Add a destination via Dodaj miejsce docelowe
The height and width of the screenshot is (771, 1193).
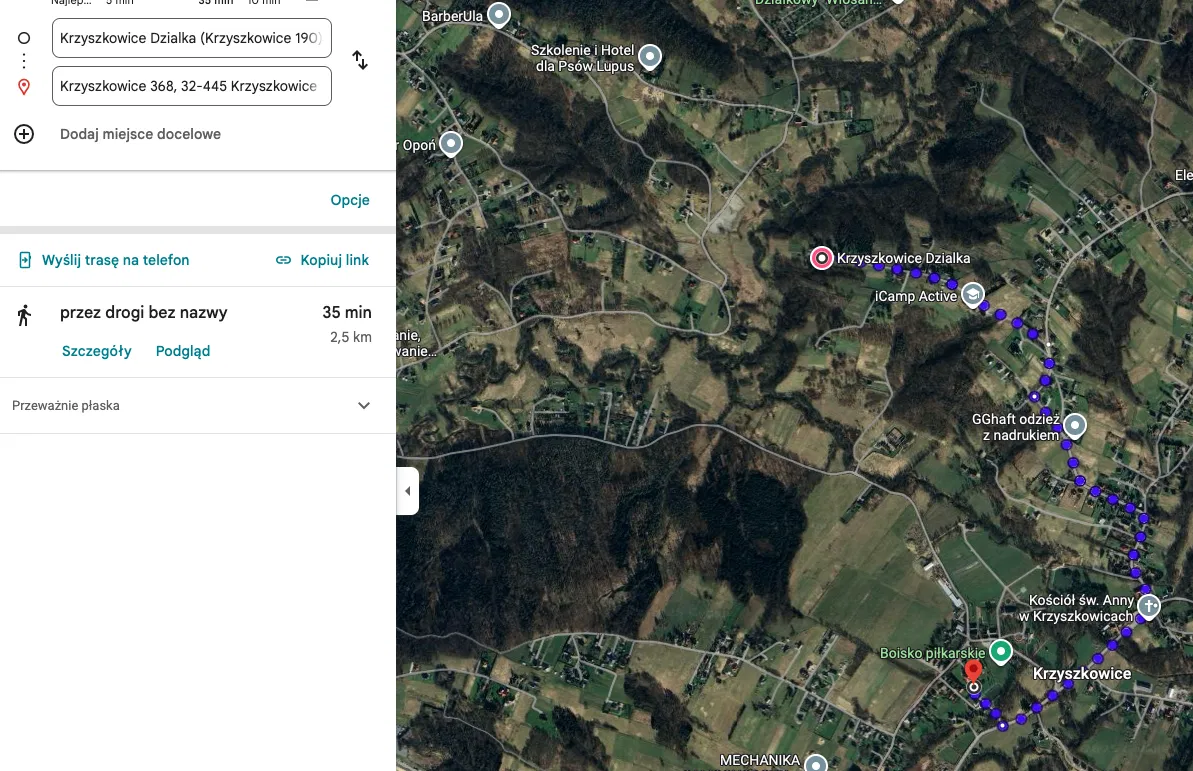[x=140, y=134]
